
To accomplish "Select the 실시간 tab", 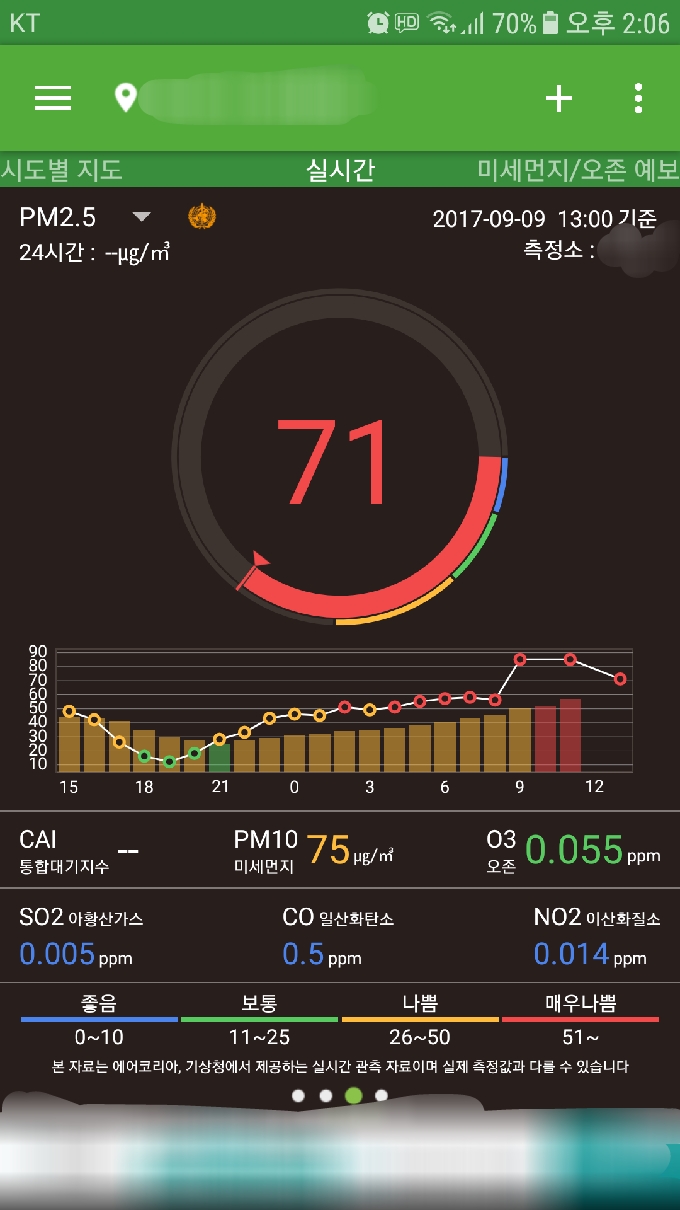I will [340, 170].
